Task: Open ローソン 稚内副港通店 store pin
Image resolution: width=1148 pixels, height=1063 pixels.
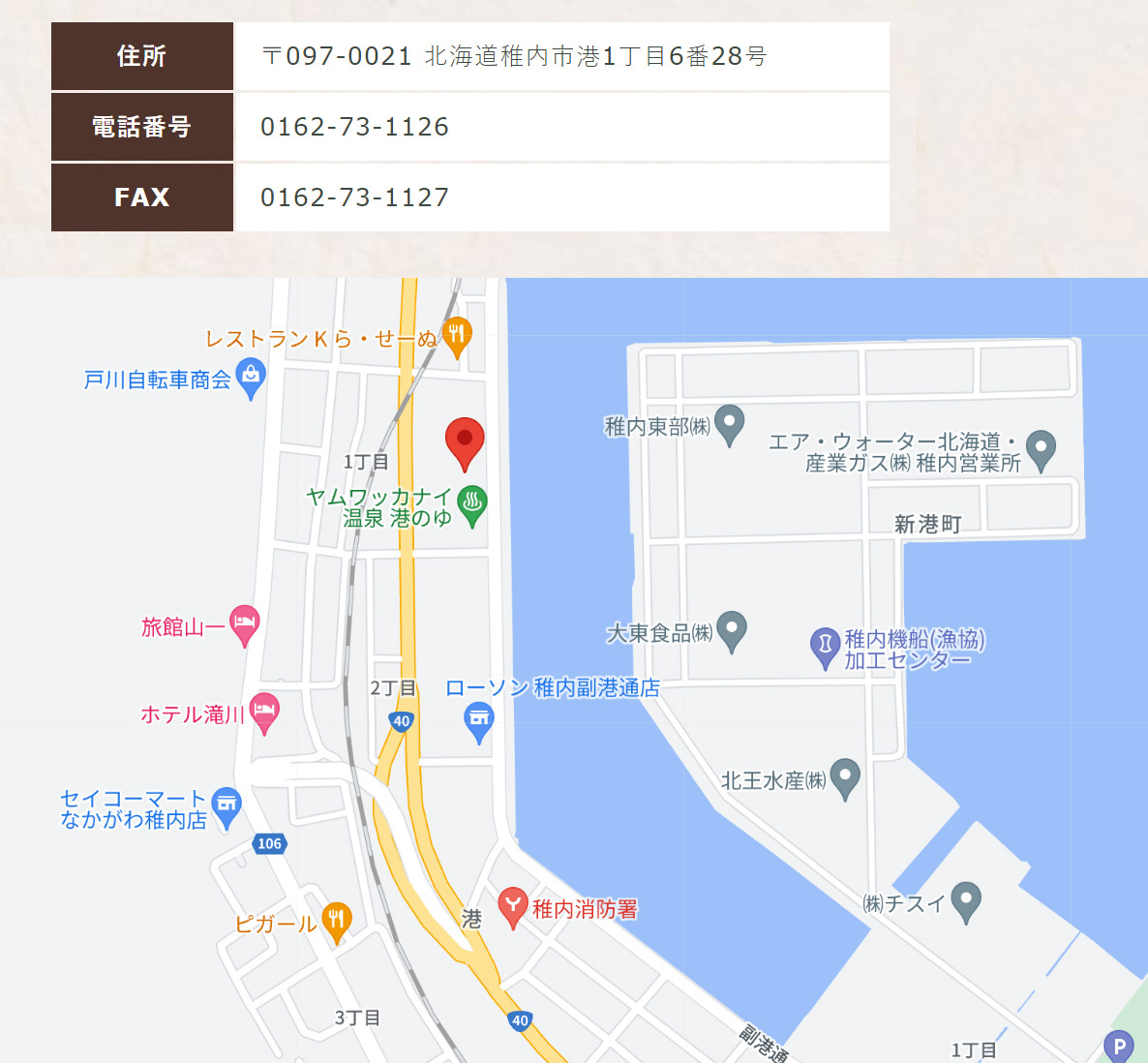Action: click(x=479, y=719)
